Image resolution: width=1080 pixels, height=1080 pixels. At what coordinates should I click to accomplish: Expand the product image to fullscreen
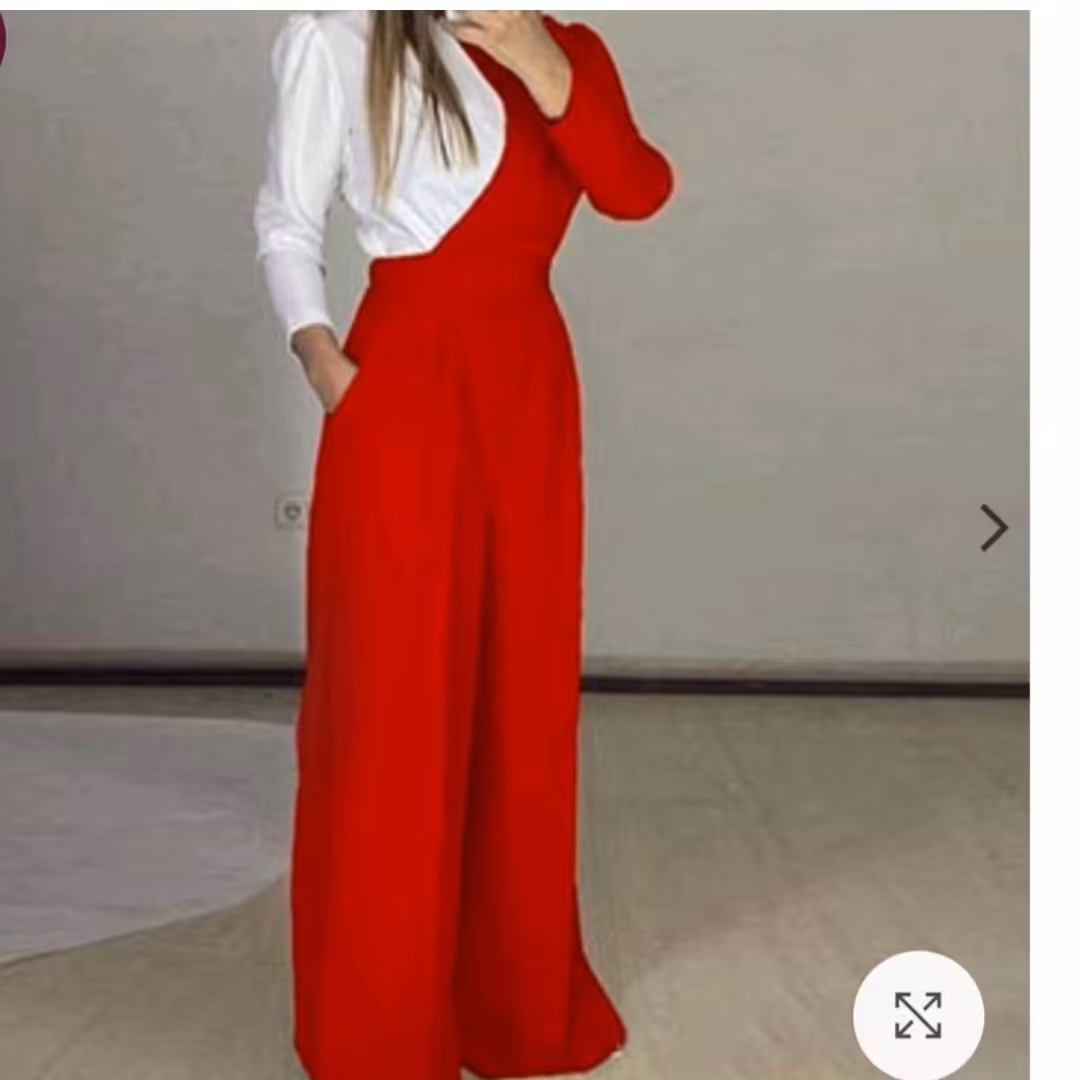click(x=918, y=1015)
